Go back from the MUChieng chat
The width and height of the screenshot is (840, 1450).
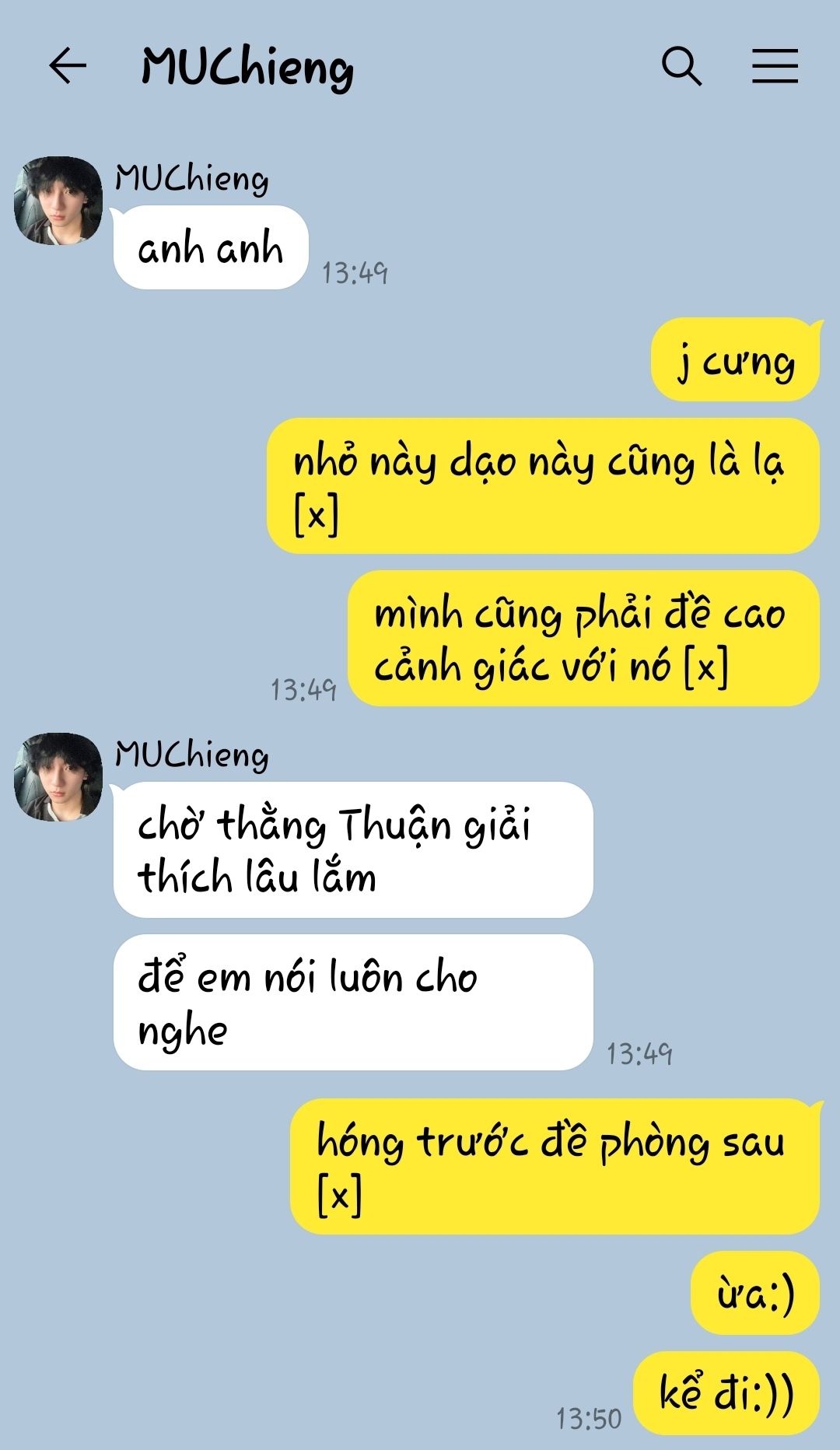click(68, 65)
